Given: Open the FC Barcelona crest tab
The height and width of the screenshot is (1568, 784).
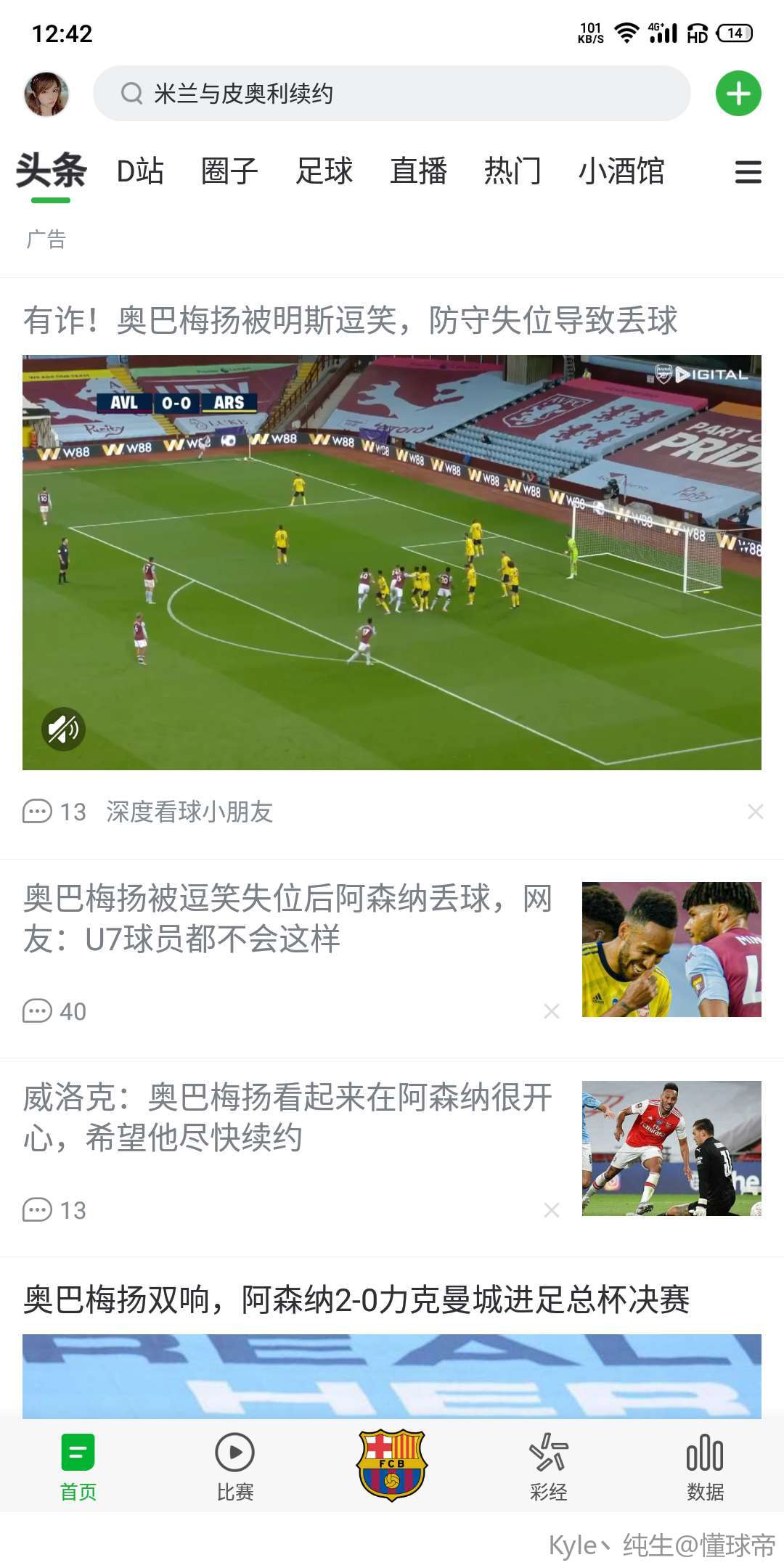Looking at the screenshot, I should [x=392, y=1465].
